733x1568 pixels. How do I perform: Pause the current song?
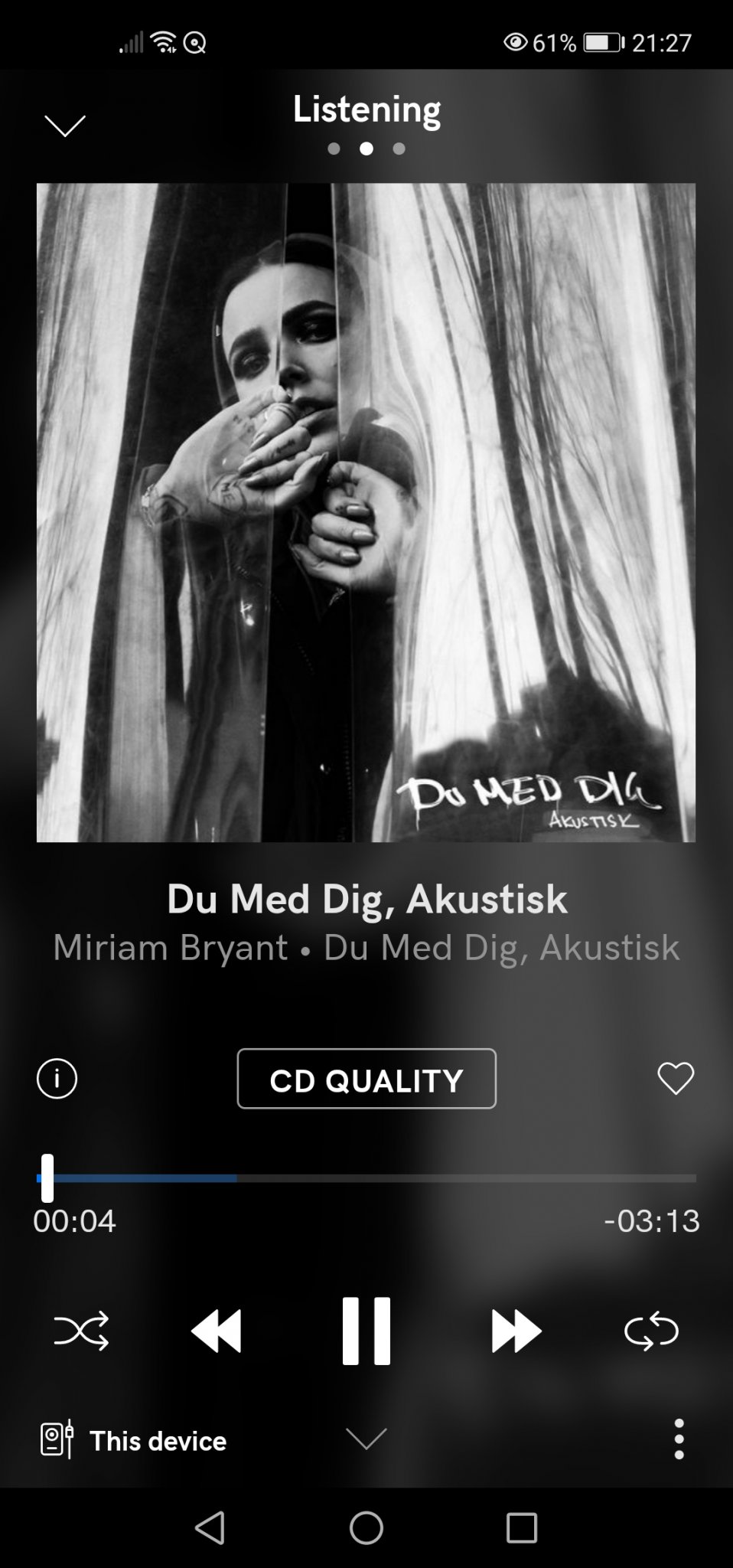[x=366, y=1331]
